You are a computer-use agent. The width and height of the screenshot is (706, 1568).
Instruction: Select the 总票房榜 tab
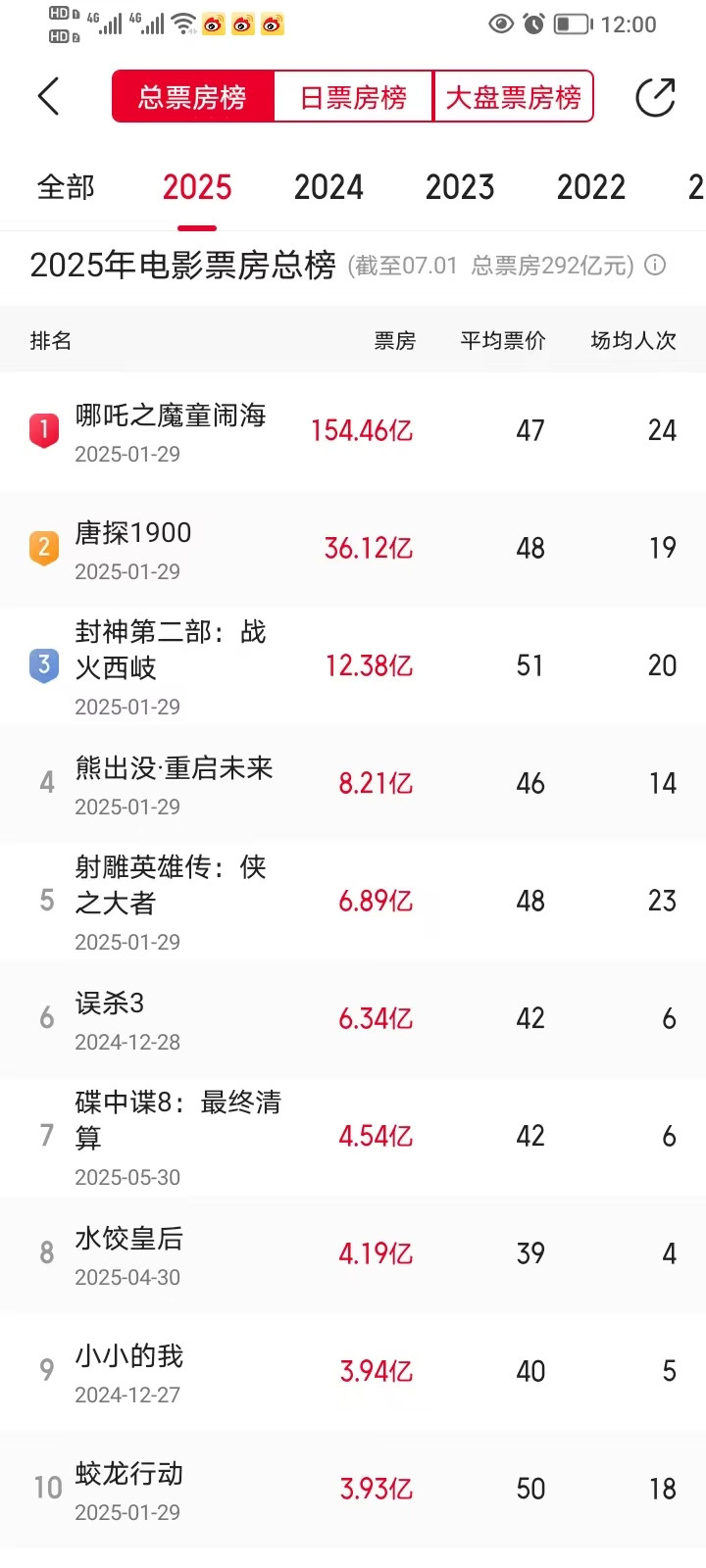pyautogui.click(x=192, y=97)
